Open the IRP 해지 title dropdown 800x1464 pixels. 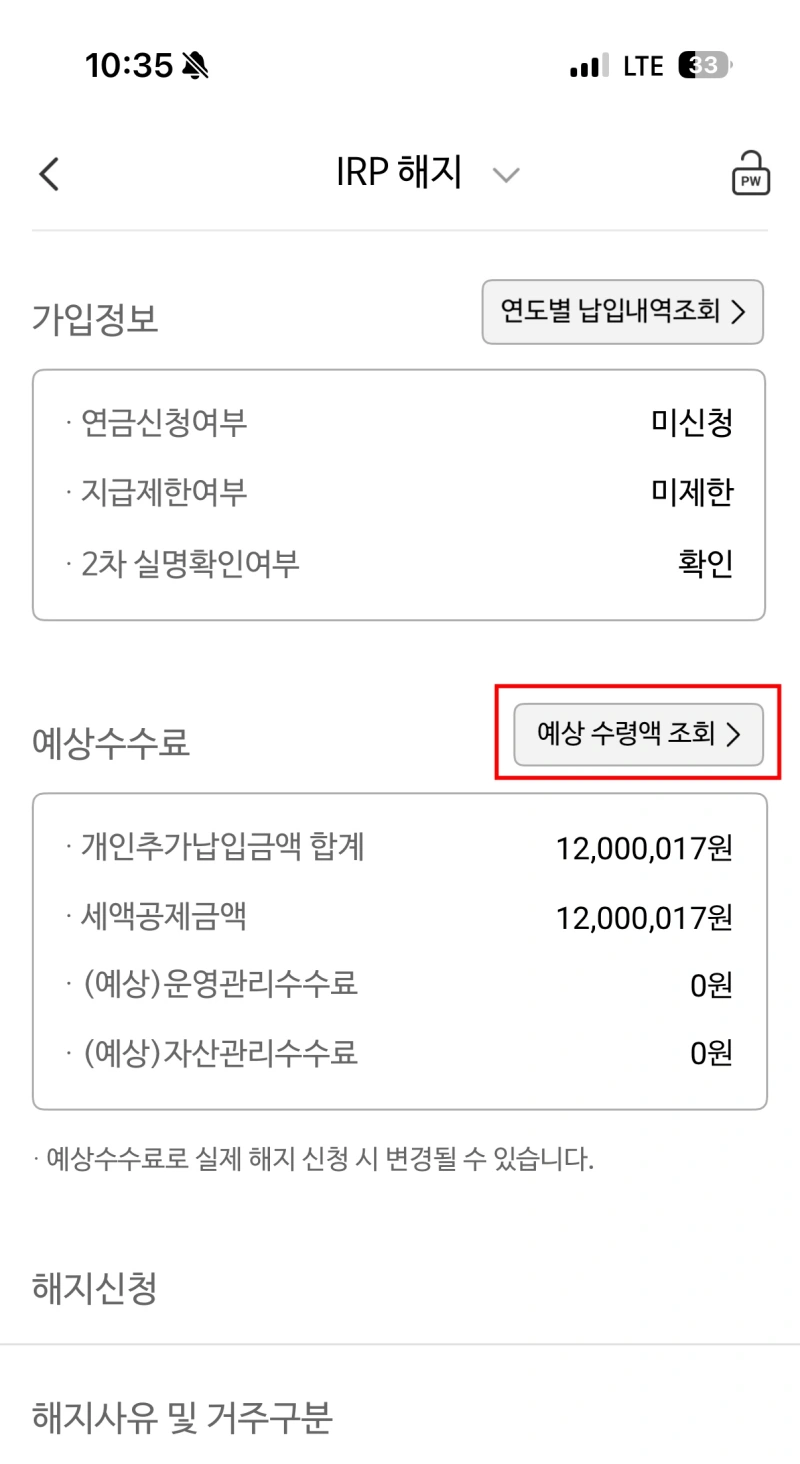(505, 174)
